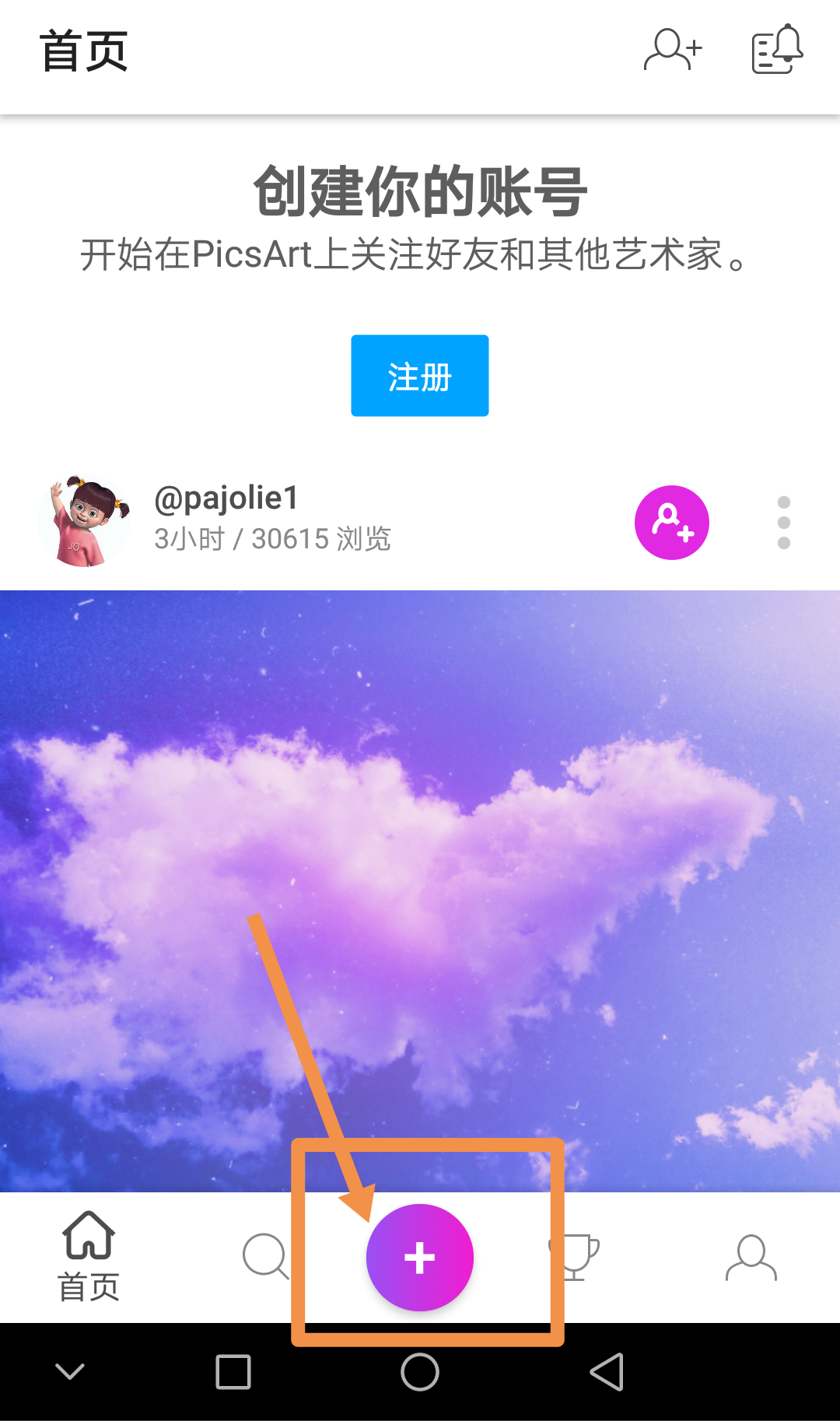
Task: Open the purple sky cloud image
Action: tap(420, 856)
